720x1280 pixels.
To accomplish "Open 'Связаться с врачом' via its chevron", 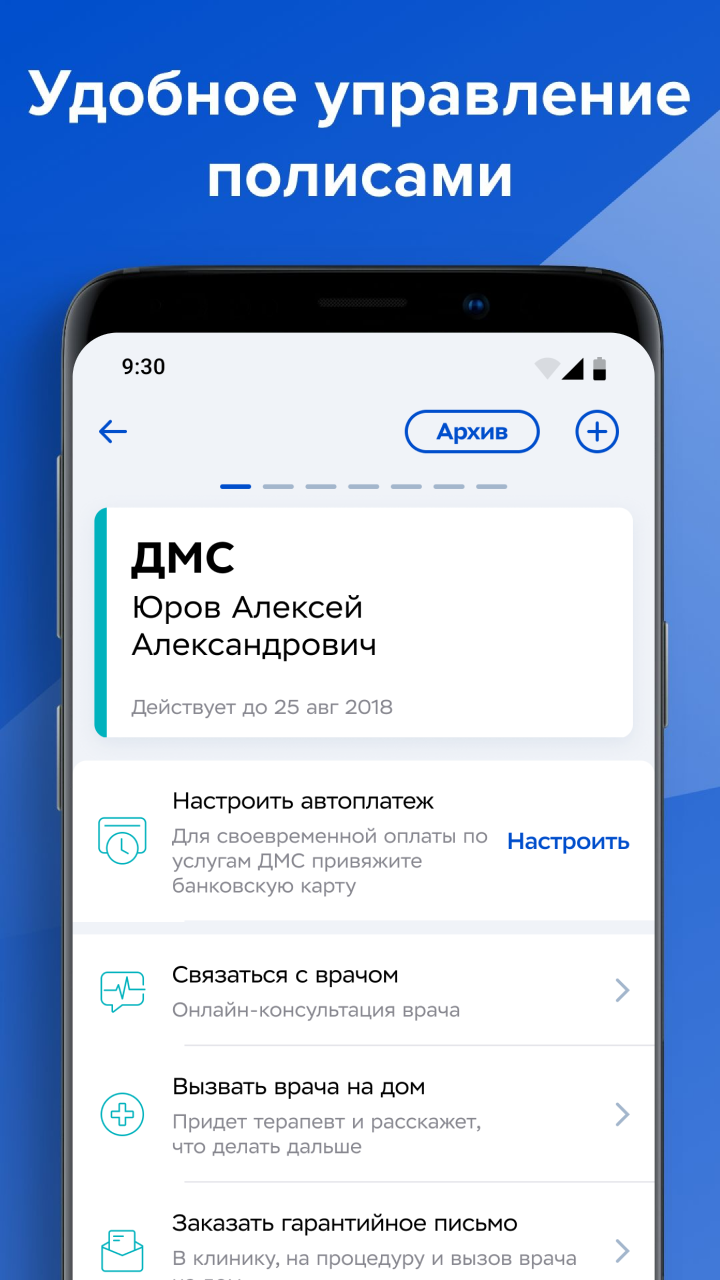I will [622, 989].
